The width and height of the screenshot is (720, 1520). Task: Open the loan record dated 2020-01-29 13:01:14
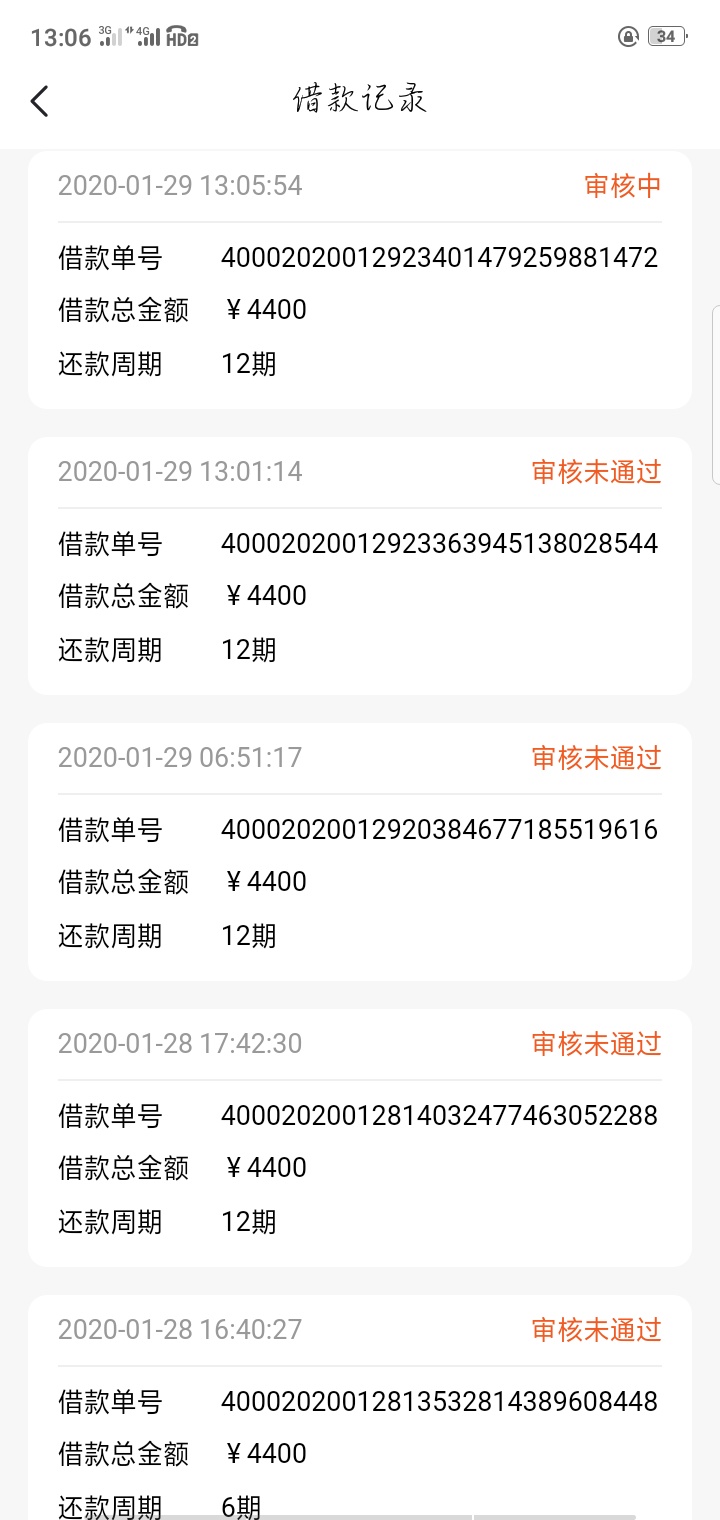(x=360, y=566)
